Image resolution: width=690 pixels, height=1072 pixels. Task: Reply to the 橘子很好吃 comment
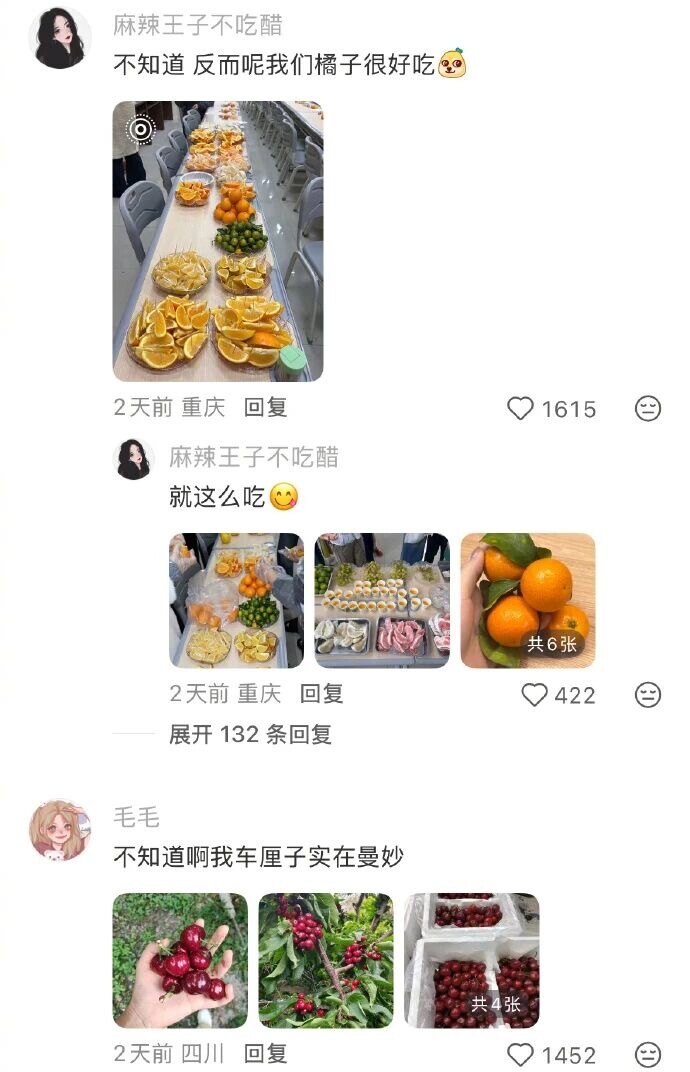tap(266, 407)
